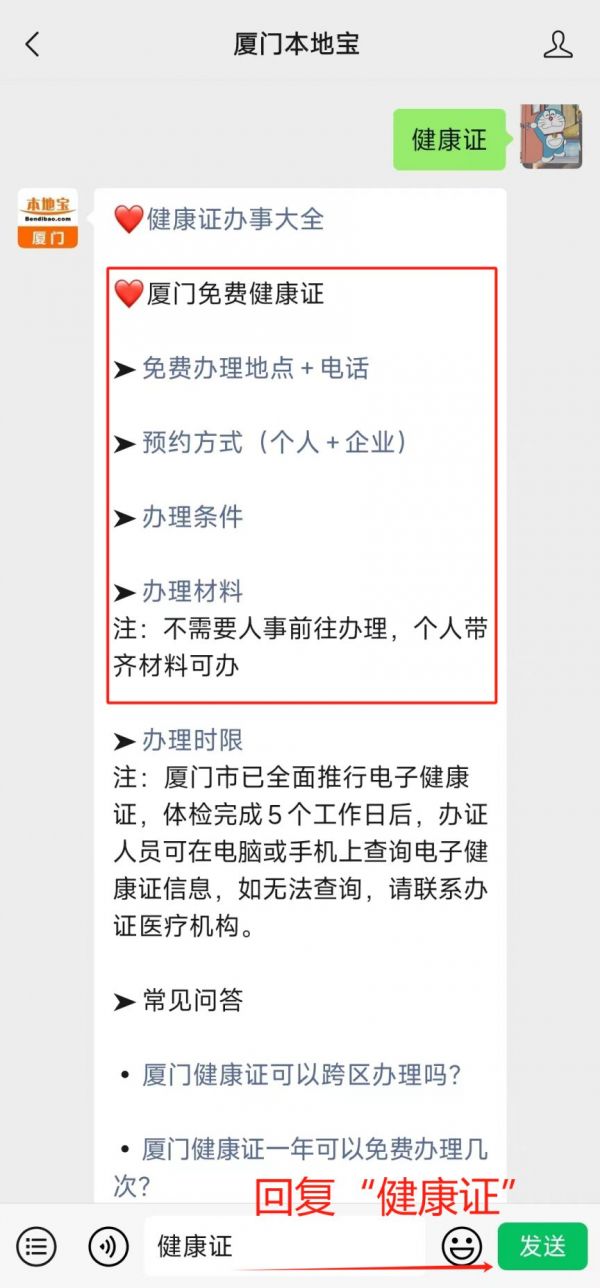Screen dimensions: 600x1288
Task: Open 厦门健康证可以跨区办理吗 question
Action: pyautogui.click(x=300, y=1075)
